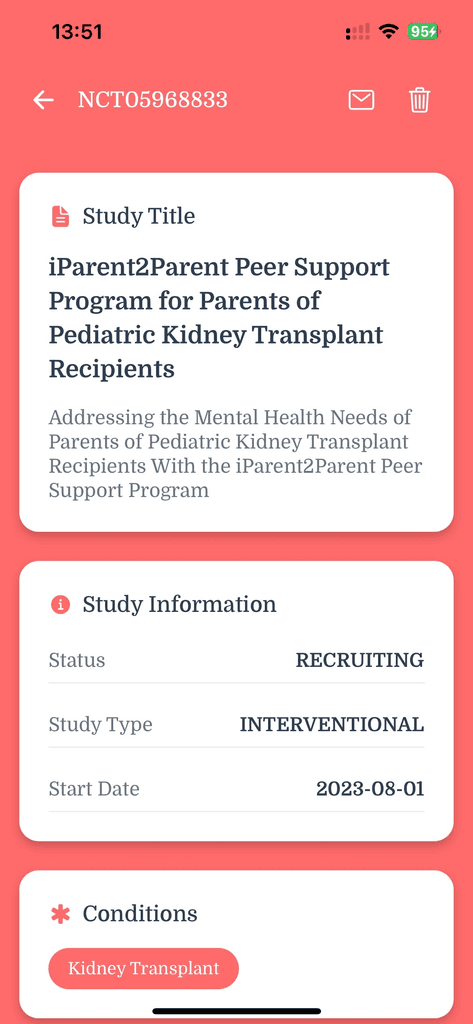473x1024 pixels.
Task: Email this study via envelope icon
Action: coord(361,100)
